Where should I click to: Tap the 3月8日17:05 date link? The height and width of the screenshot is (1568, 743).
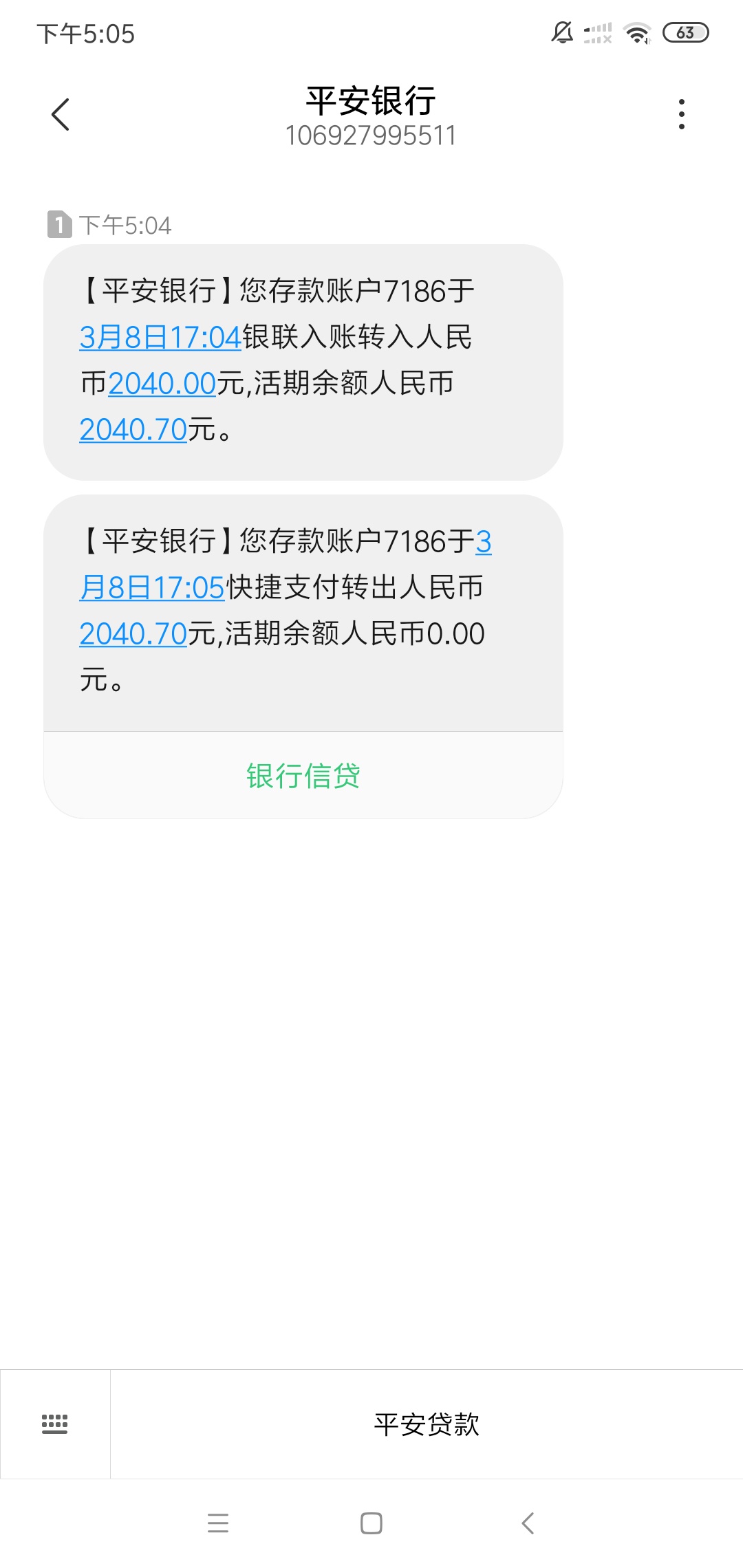[152, 588]
